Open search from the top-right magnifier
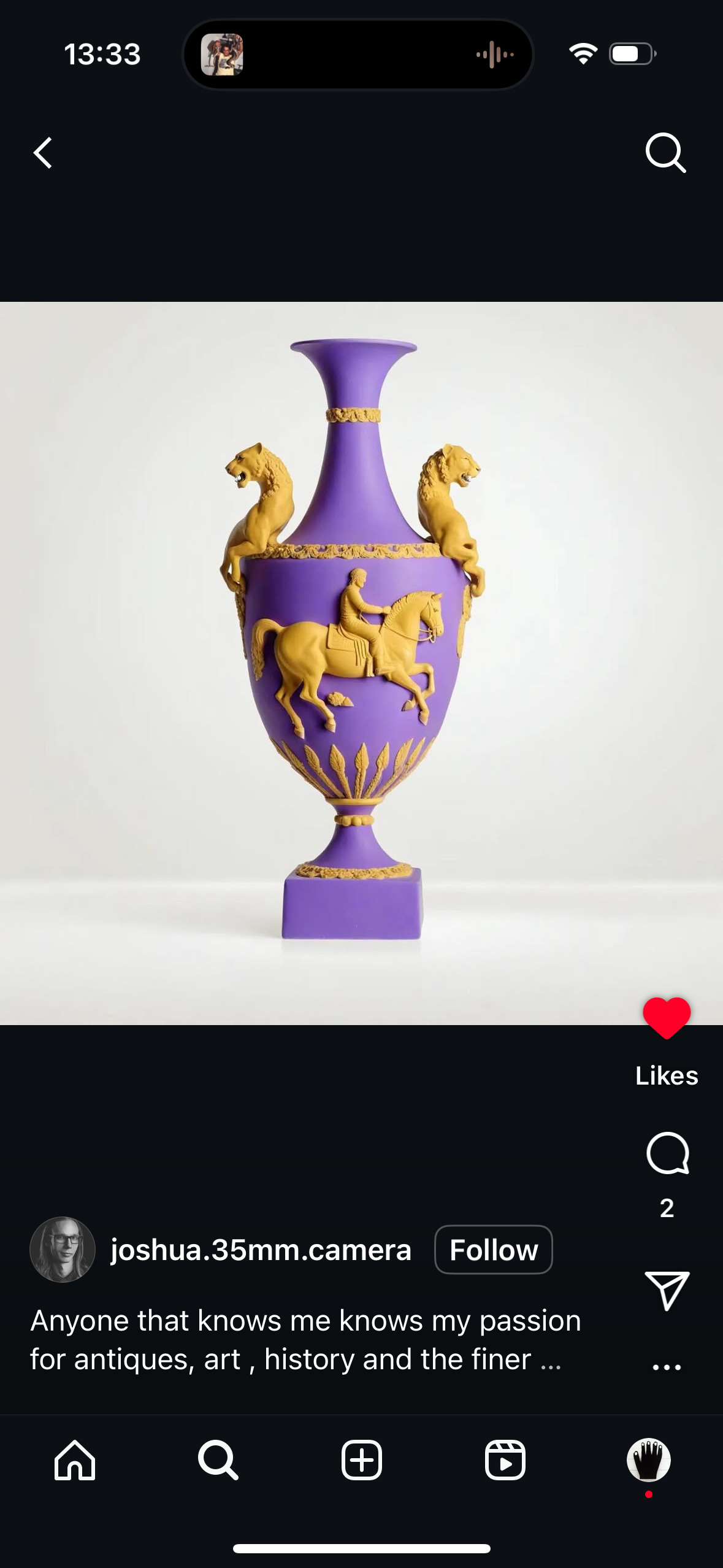Viewport: 723px width, 1568px height. (665, 153)
